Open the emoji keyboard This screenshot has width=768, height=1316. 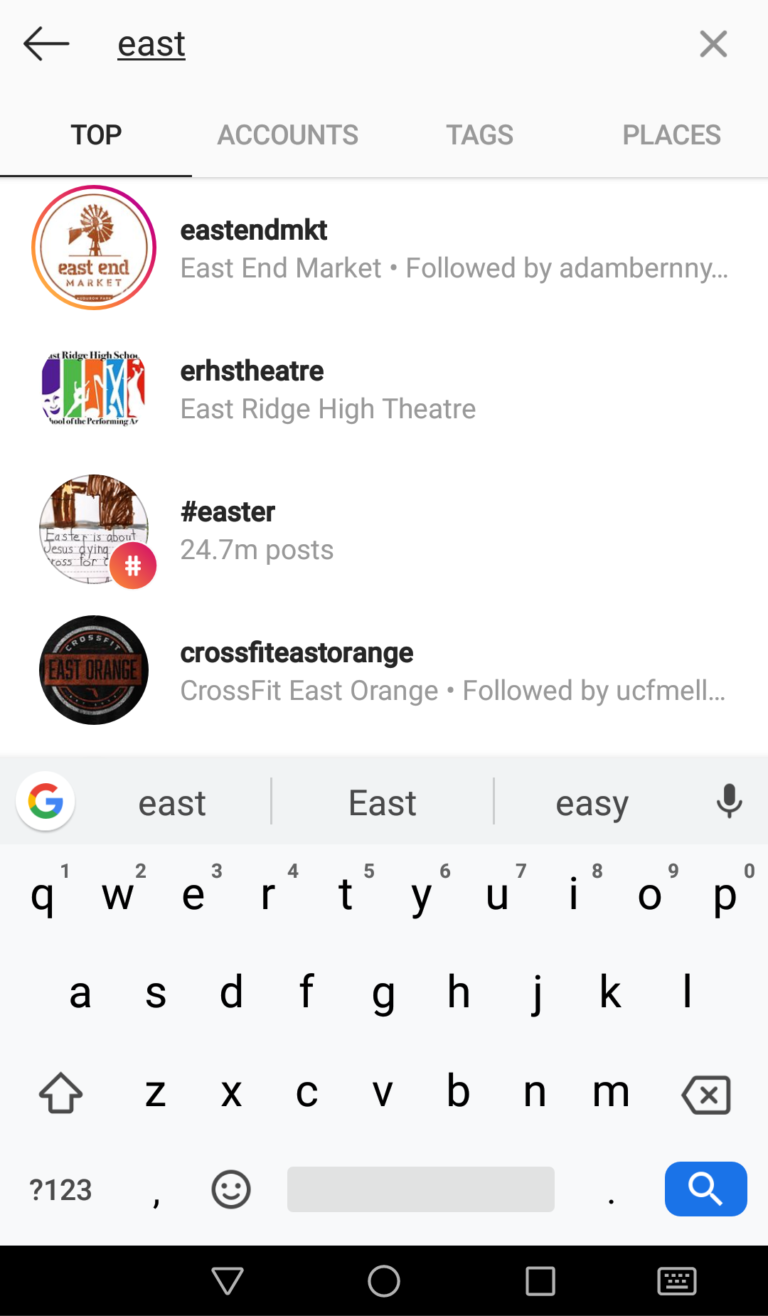point(231,1190)
